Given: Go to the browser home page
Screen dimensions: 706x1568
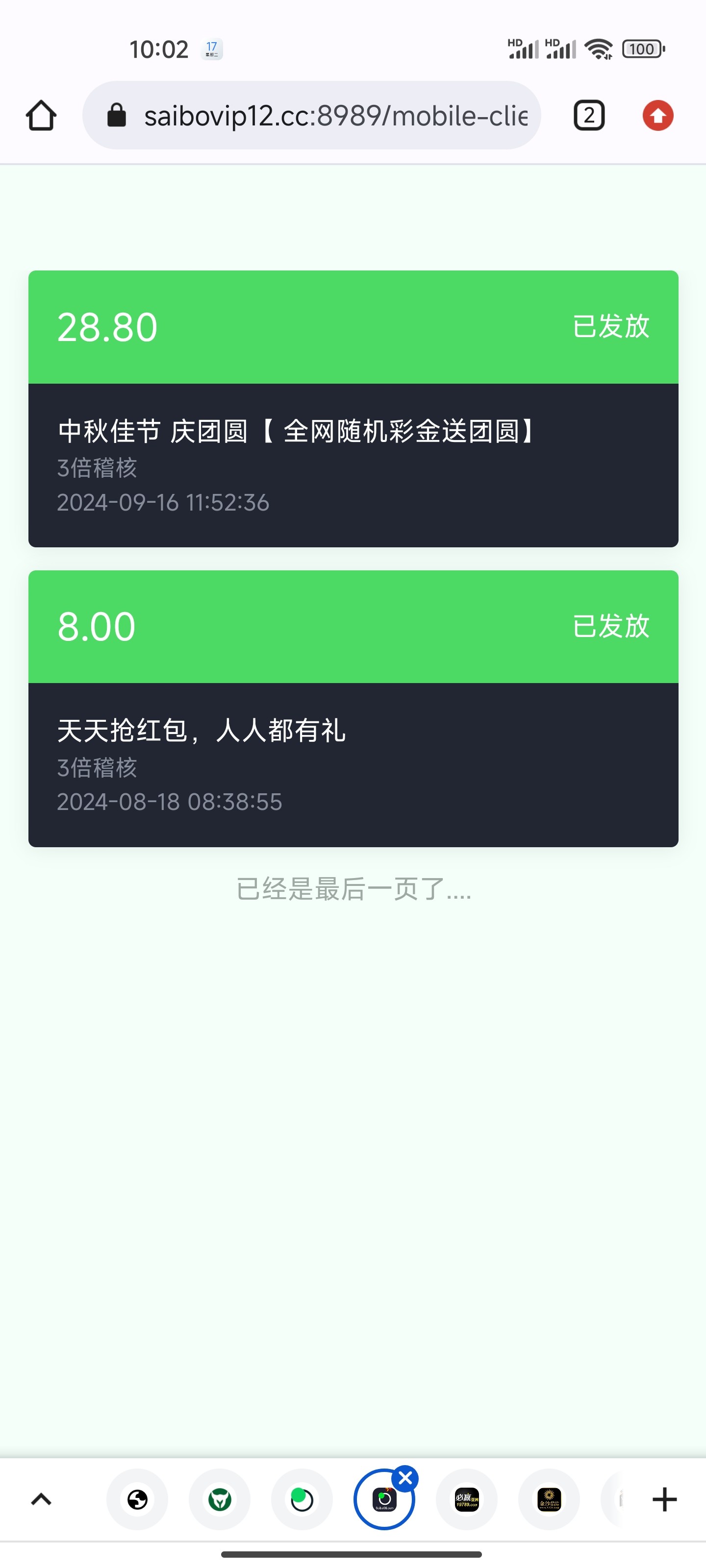Looking at the screenshot, I should (41, 116).
